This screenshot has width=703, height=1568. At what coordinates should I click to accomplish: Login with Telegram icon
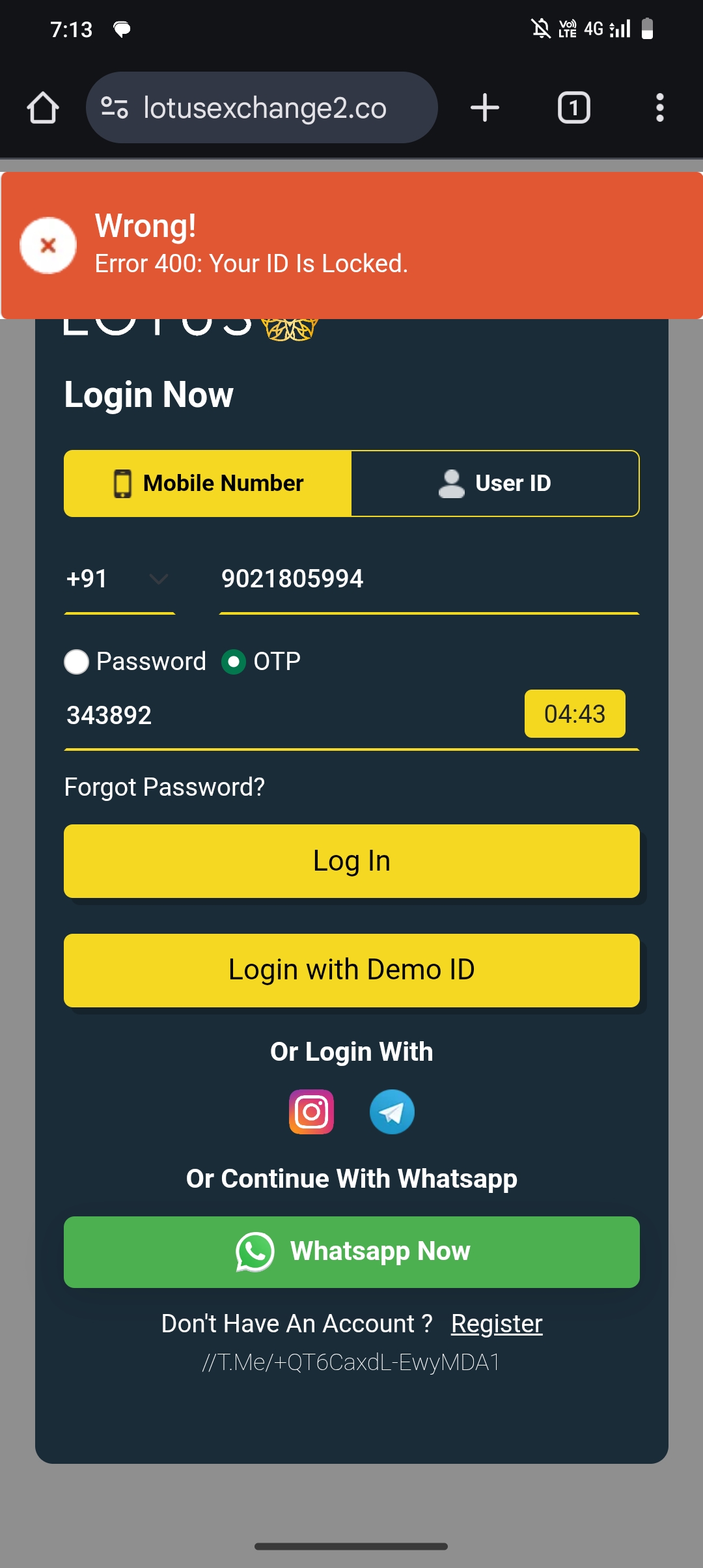coord(392,1112)
